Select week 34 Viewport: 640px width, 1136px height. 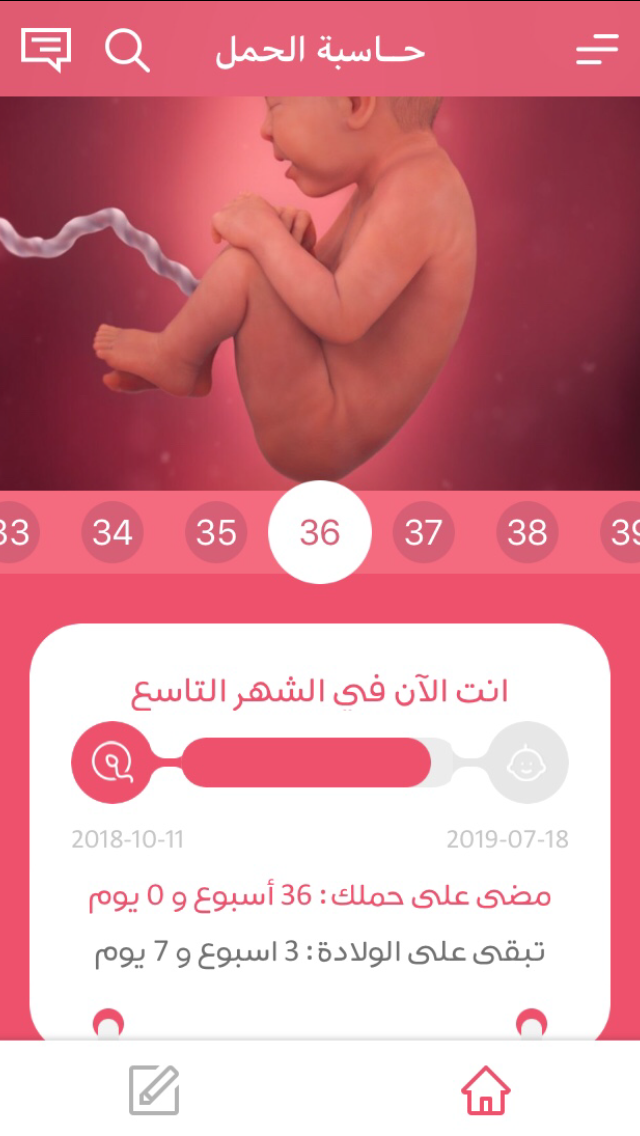point(112,533)
